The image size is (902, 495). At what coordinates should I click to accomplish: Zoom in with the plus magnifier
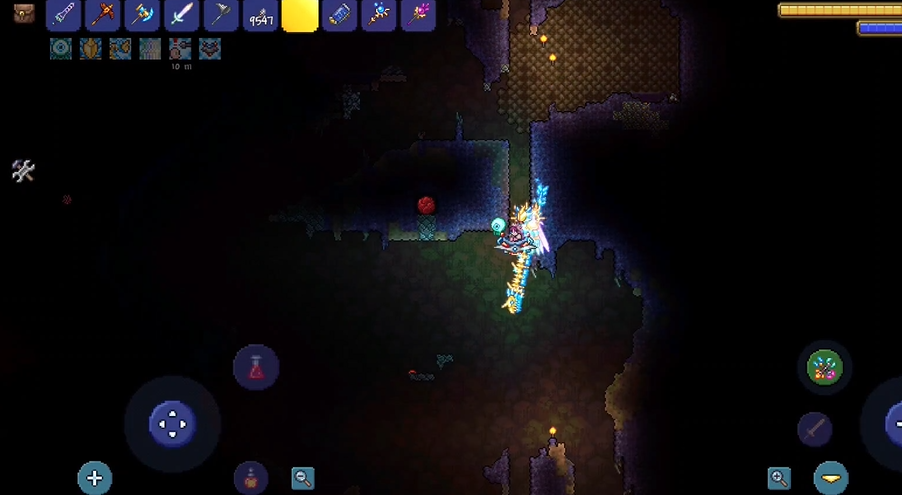[x=779, y=478]
